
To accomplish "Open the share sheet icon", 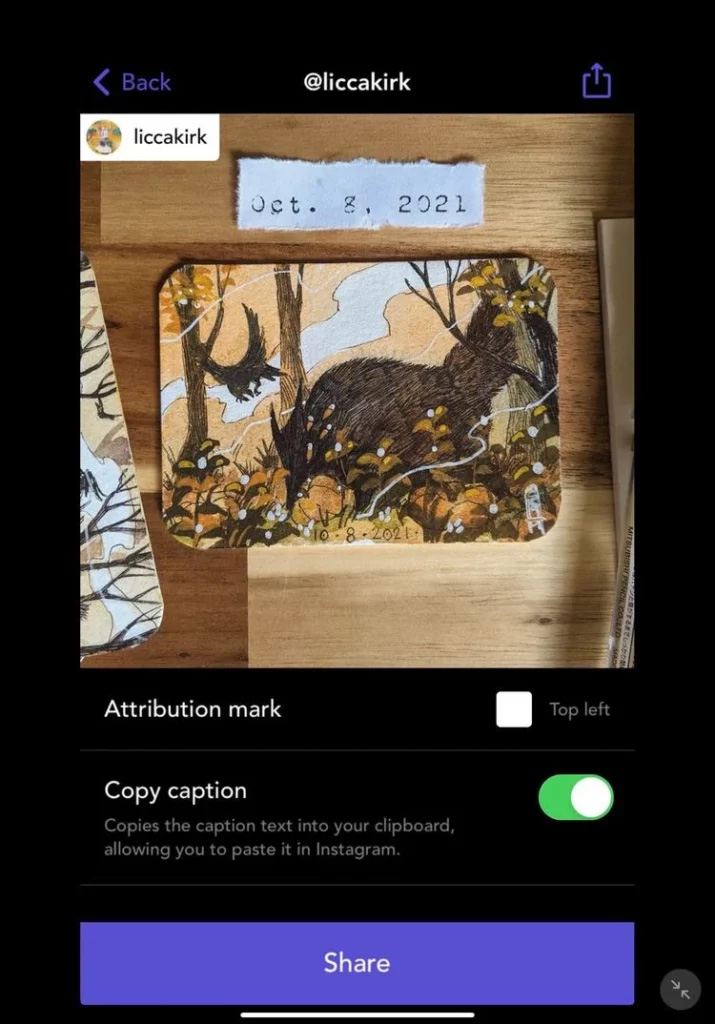I will pos(596,81).
